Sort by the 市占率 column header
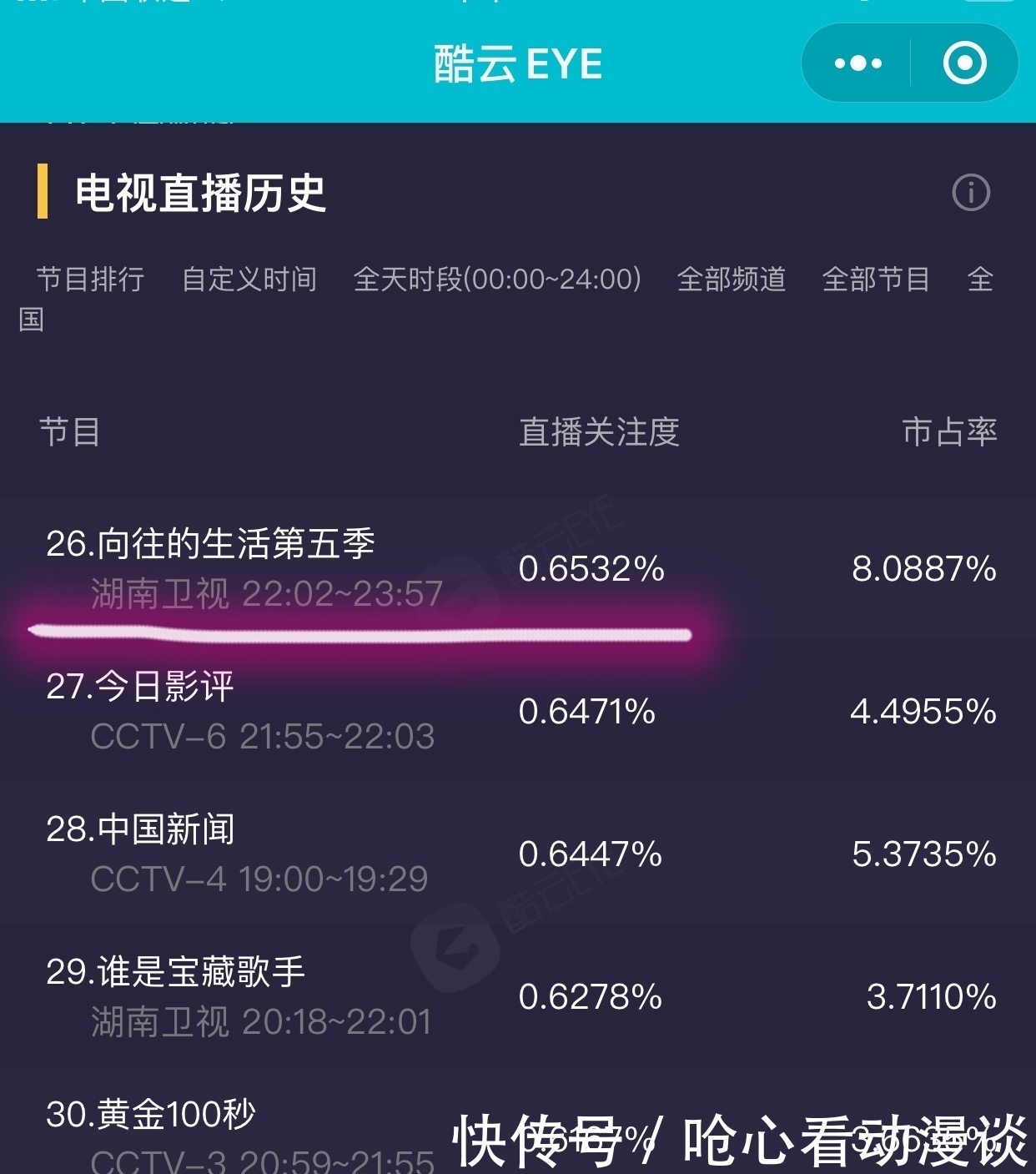This screenshot has height=1174, width=1036. [951, 433]
